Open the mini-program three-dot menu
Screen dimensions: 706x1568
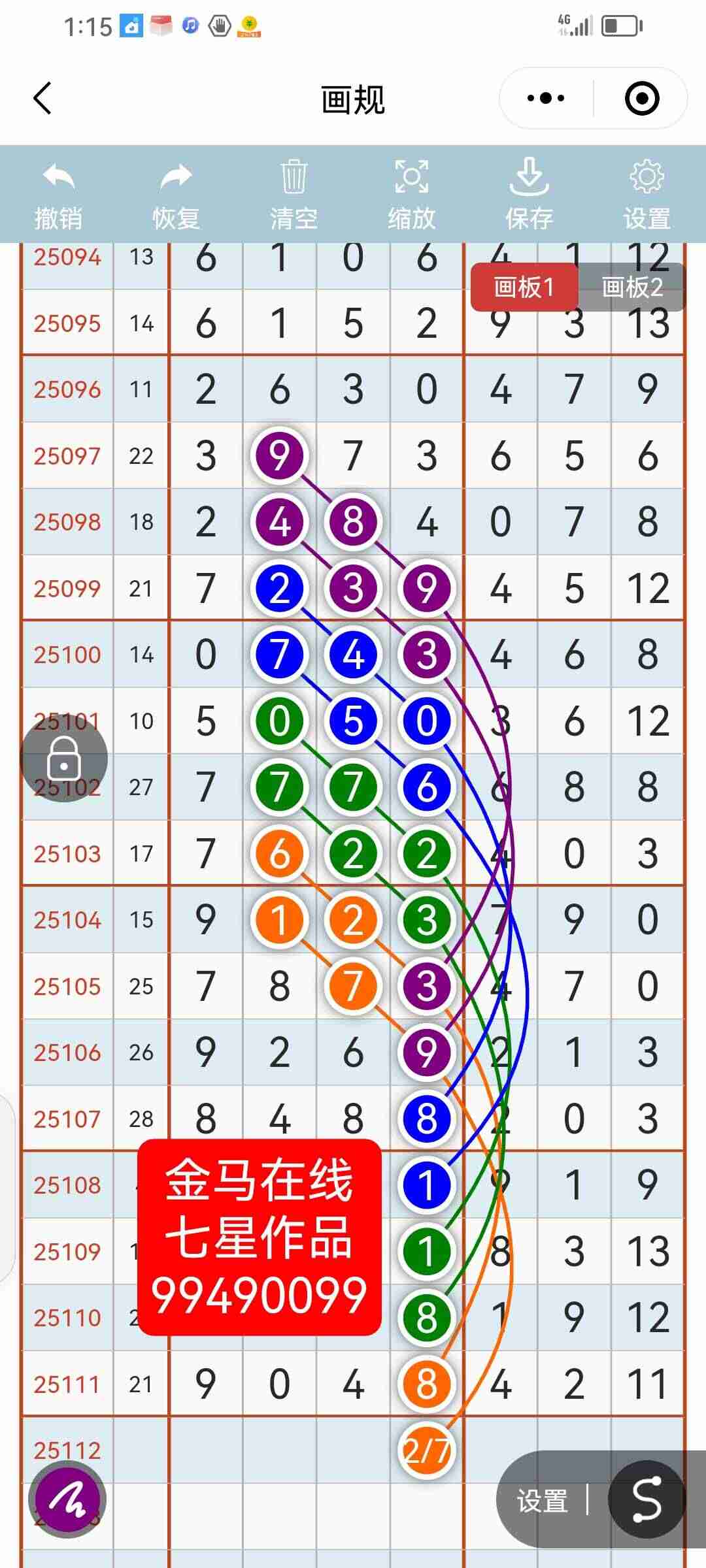click(546, 99)
